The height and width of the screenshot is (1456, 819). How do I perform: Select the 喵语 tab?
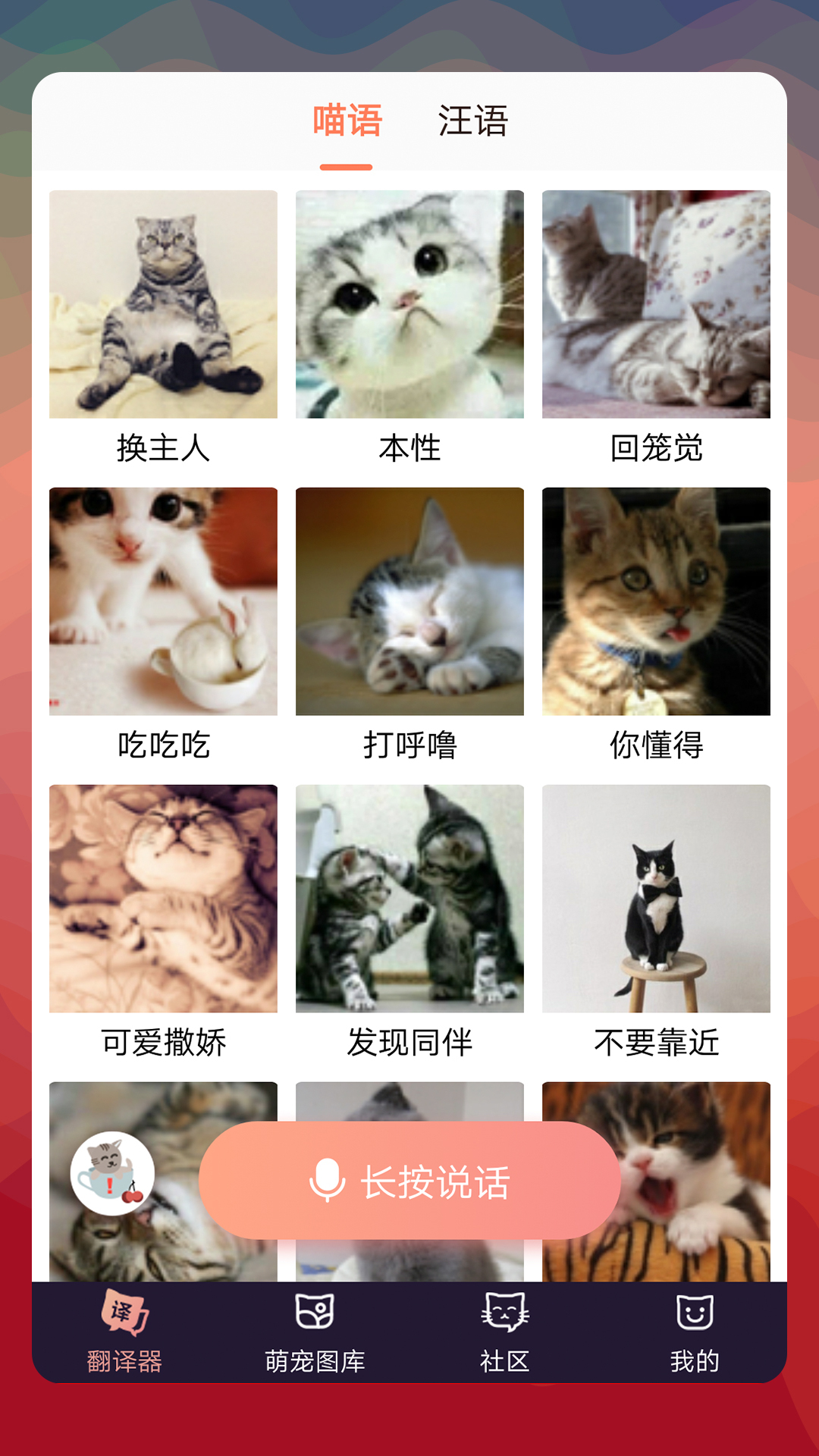(347, 121)
